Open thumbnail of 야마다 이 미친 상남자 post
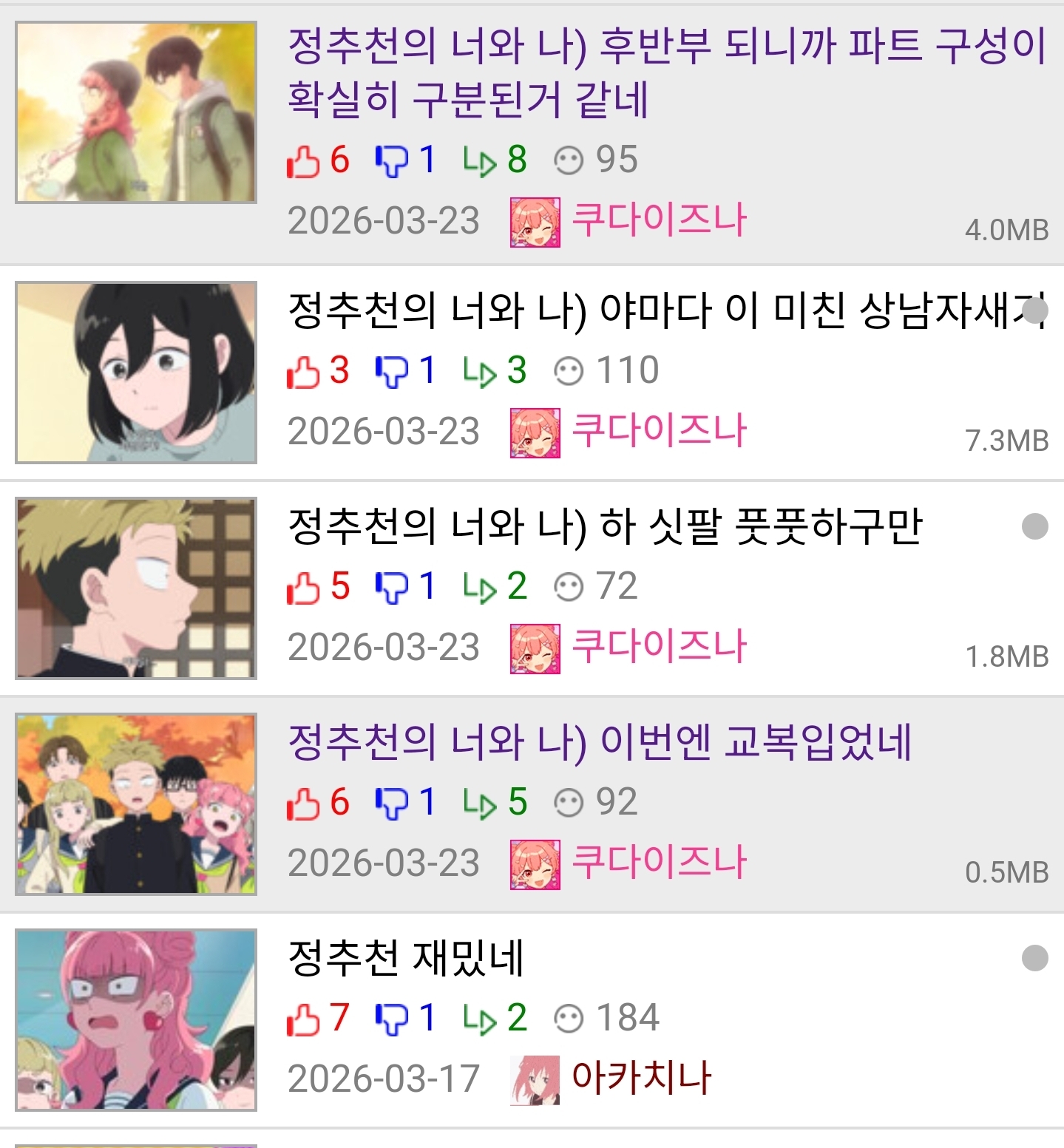The image size is (1064, 1148). coord(136,373)
